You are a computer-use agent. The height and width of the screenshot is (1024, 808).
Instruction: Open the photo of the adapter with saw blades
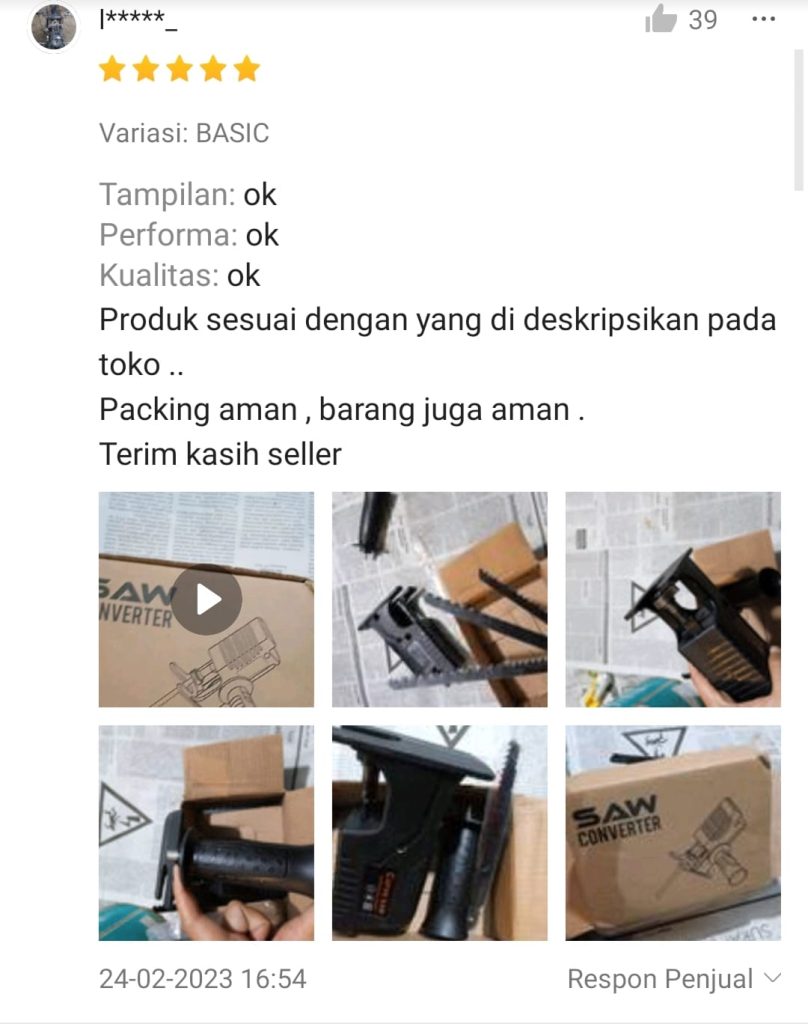click(x=440, y=600)
